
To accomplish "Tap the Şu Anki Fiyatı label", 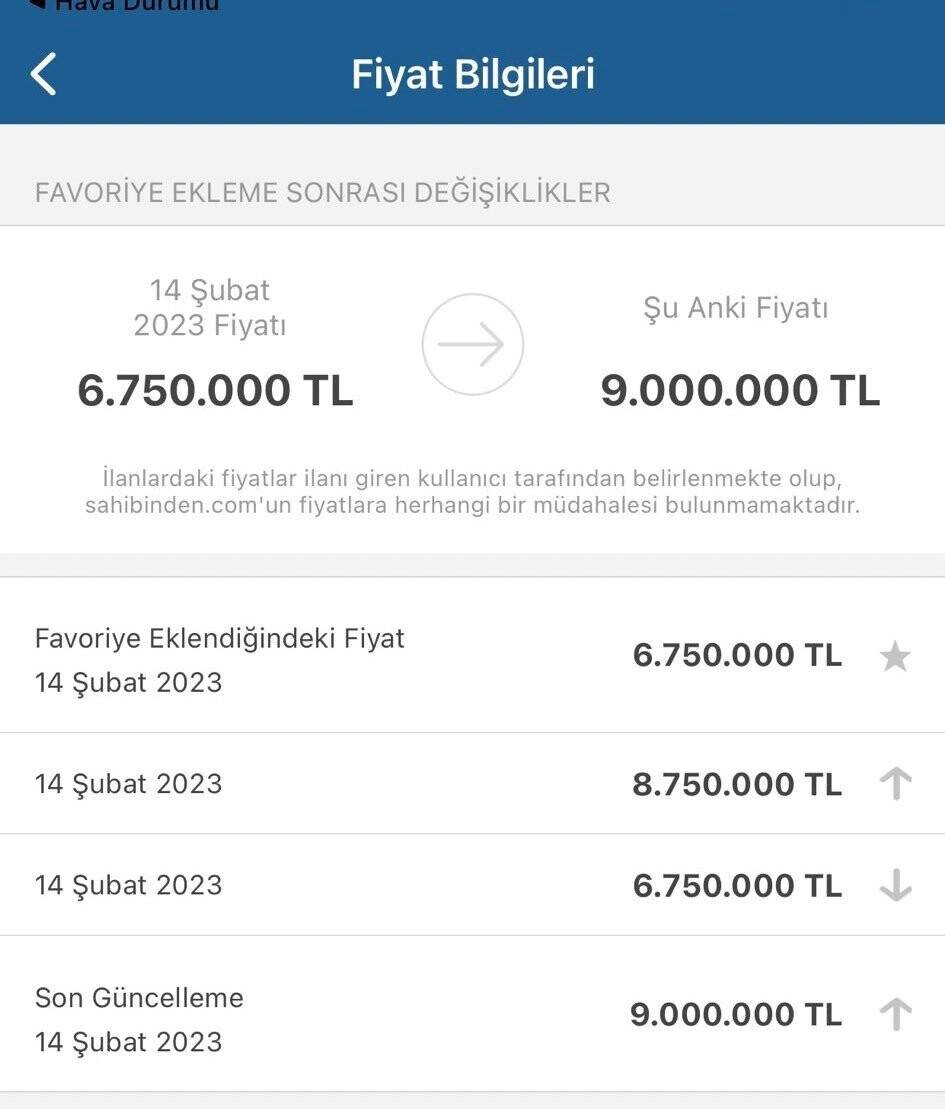I will pyautogui.click(x=737, y=309).
